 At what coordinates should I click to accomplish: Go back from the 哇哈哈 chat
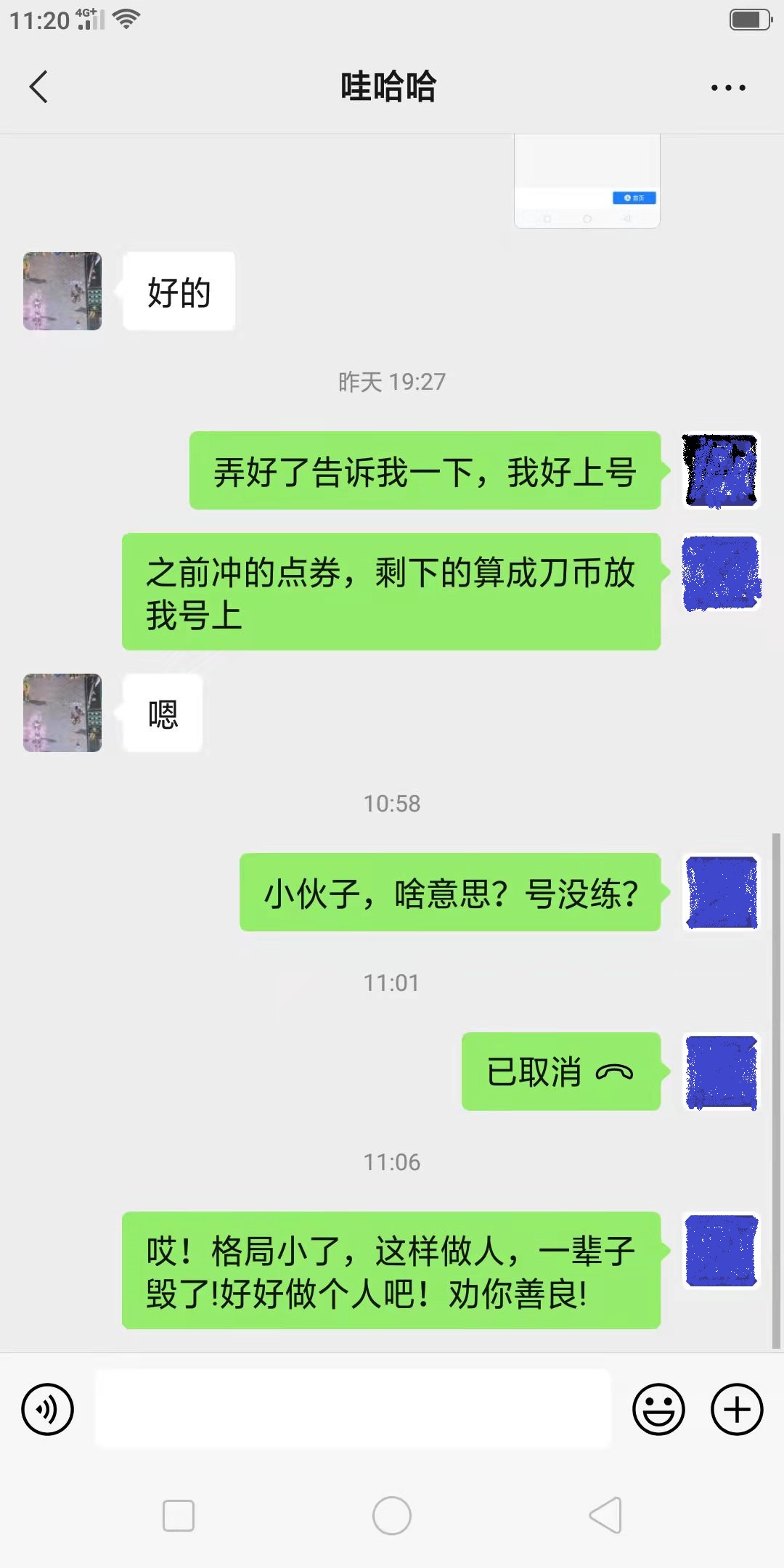pos(39,87)
